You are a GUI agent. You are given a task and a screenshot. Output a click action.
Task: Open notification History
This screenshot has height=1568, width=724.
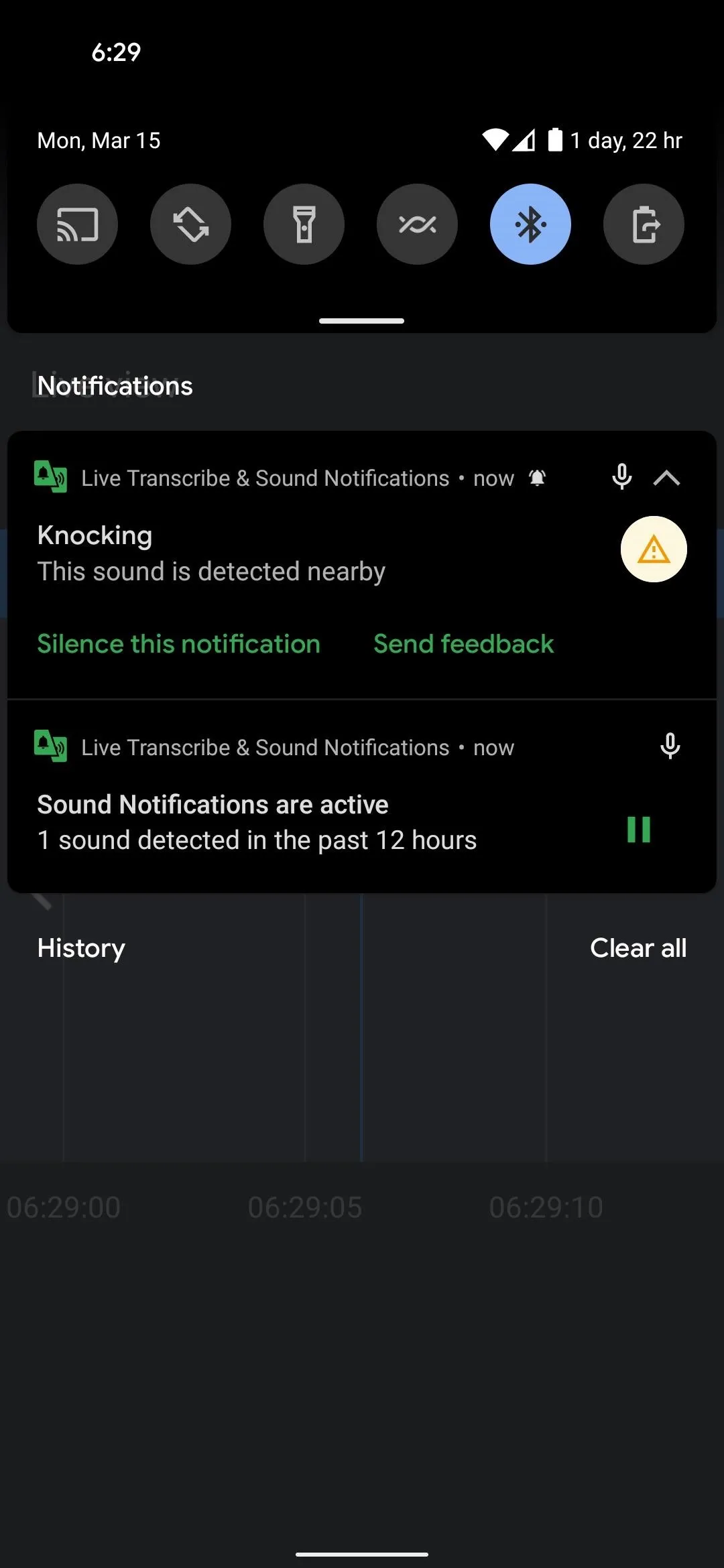tap(81, 948)
